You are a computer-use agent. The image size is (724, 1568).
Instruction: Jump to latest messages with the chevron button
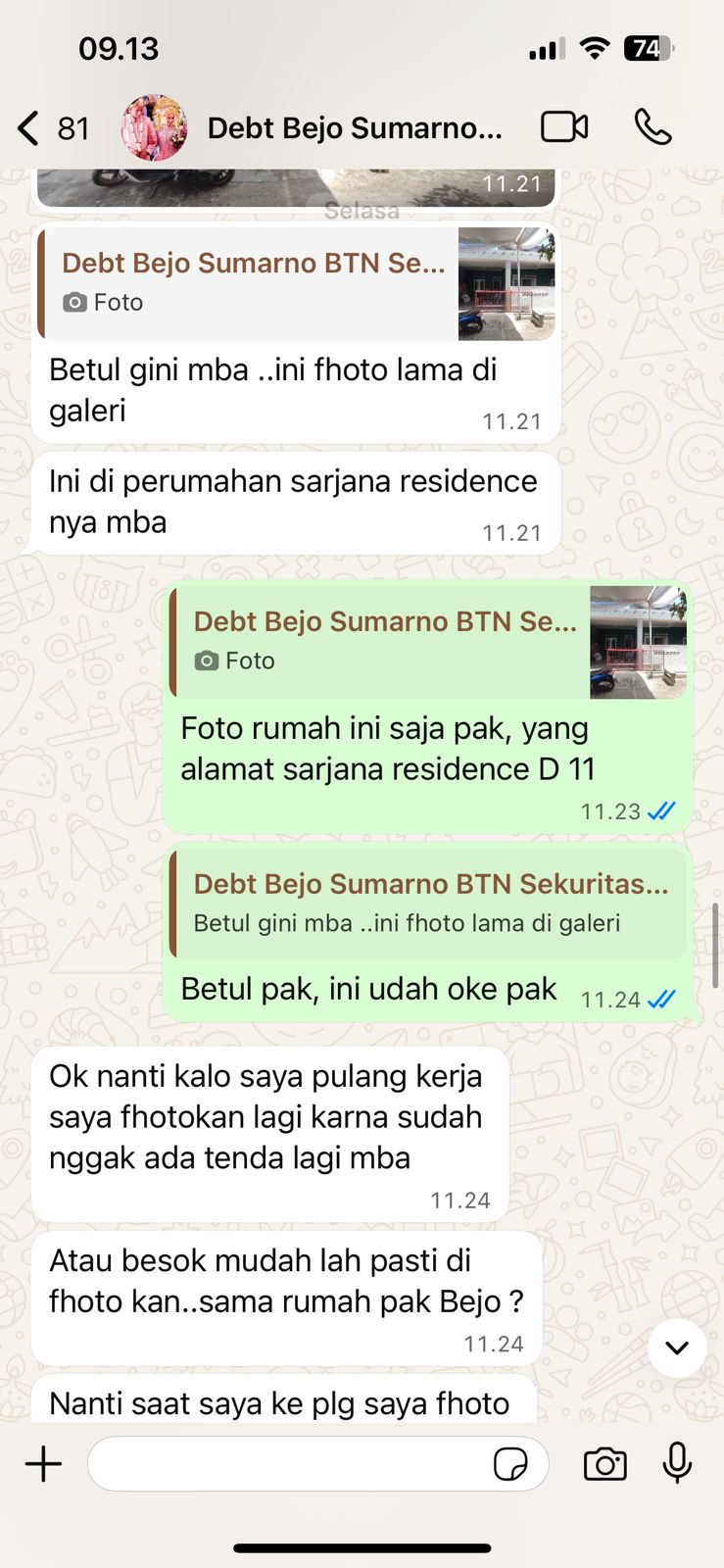coord(677,1347)
